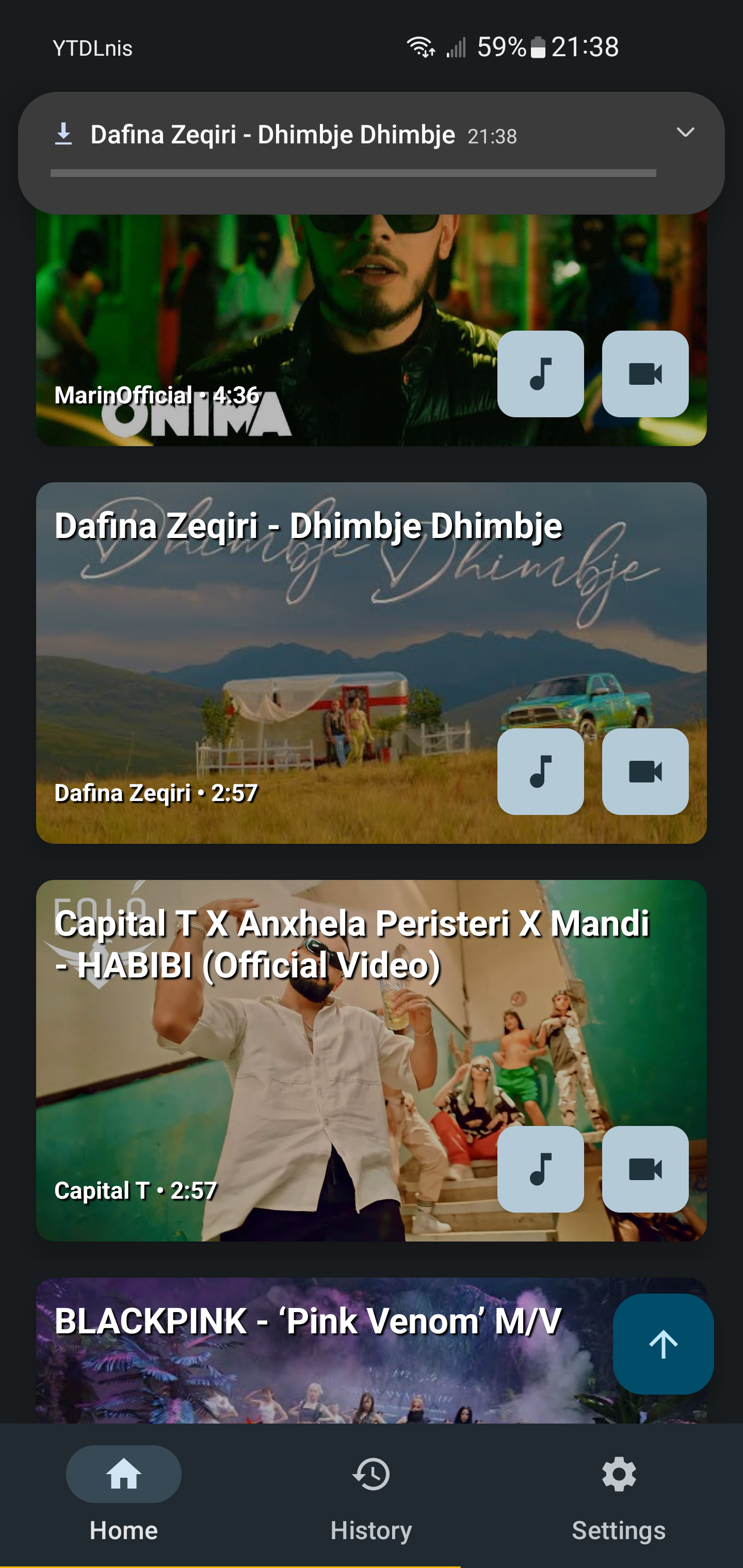This screenshot has height=1568, width=743.
Task: Download video for Dafina Zeqiri - Dhimbje Dhimbje
Action: click(645, 771)
